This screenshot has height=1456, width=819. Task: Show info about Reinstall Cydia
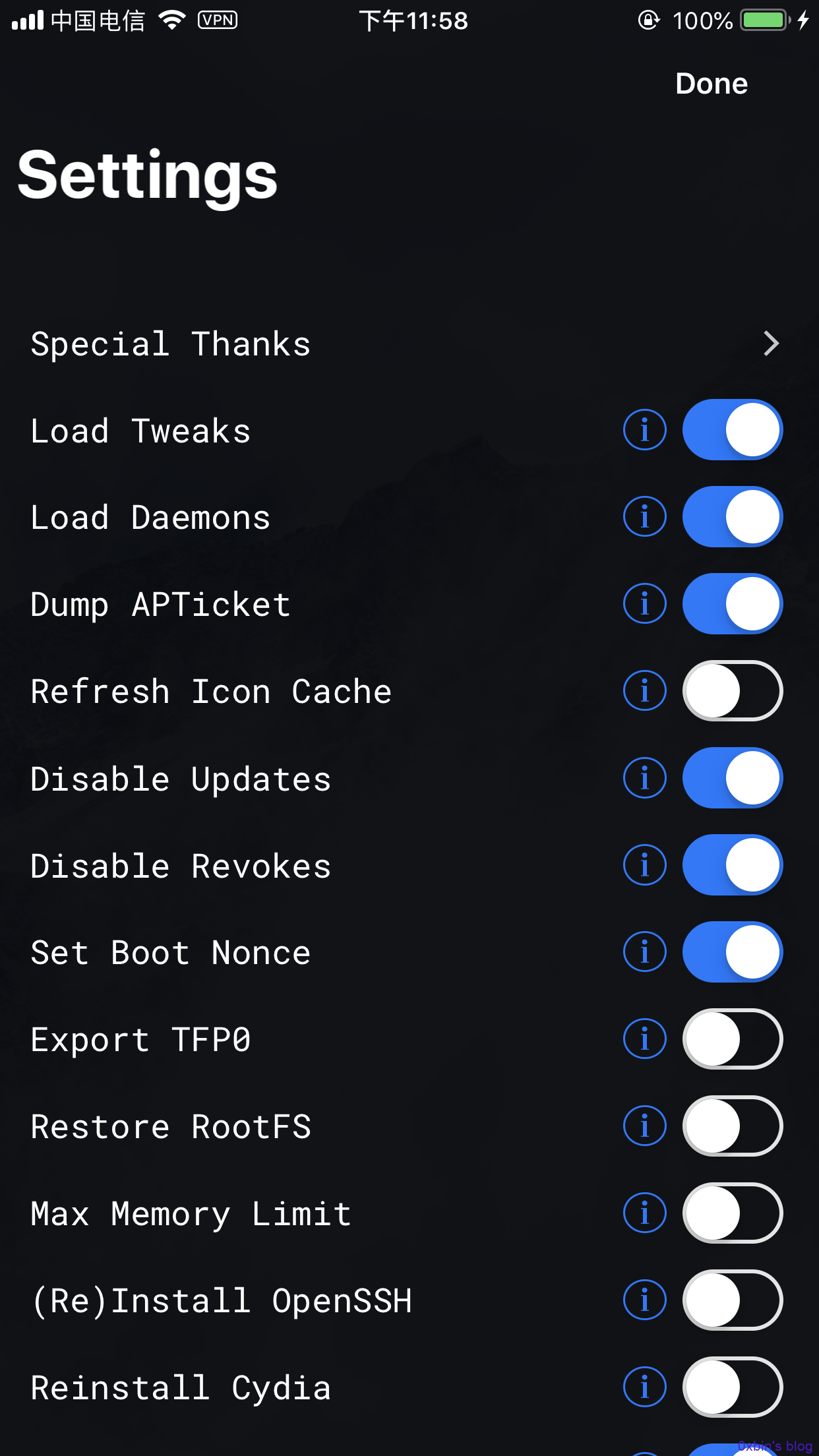point(644,1387)
